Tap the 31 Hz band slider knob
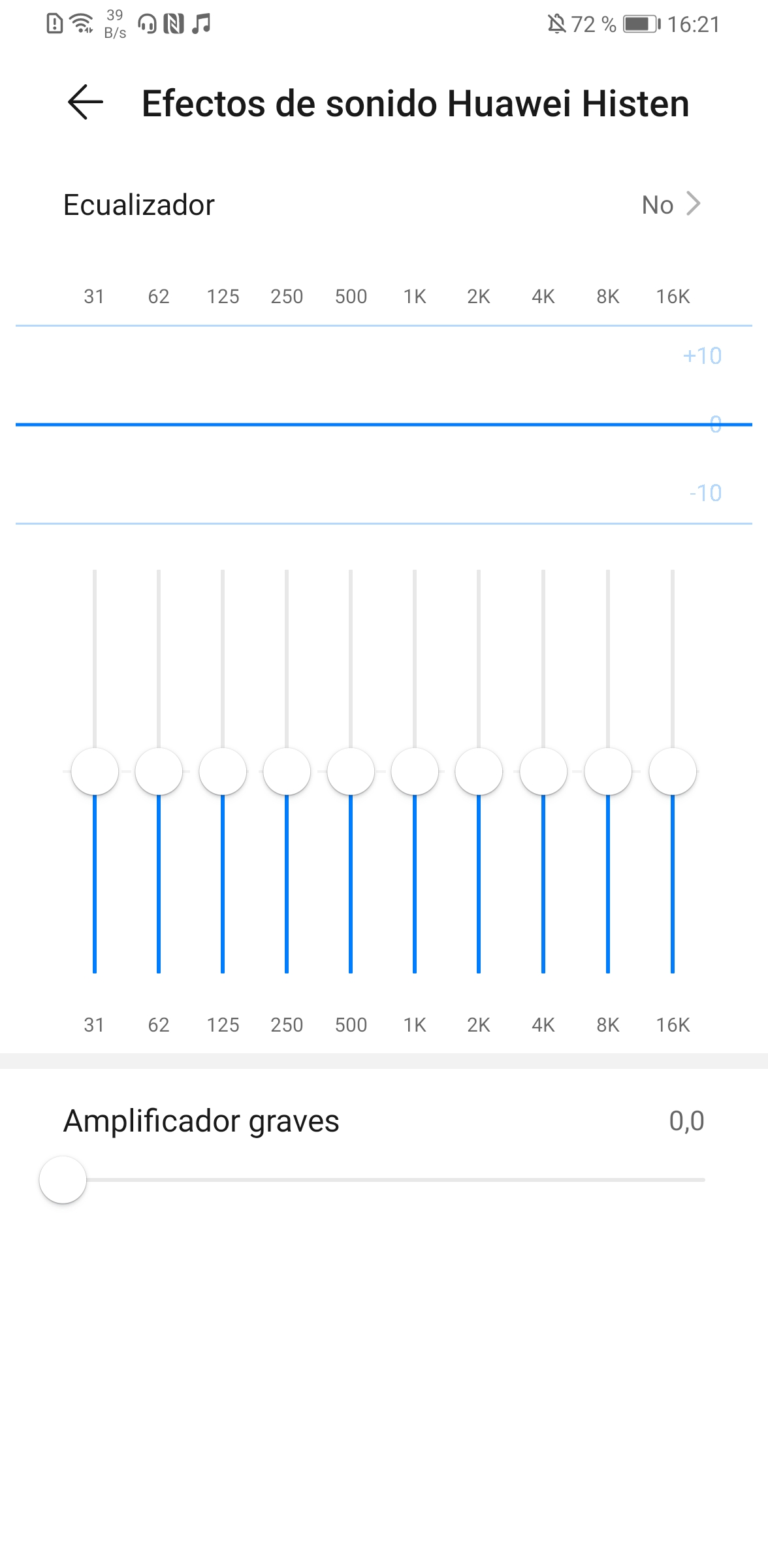This screenshot has width=768, height=1568. click(x=95, y=772)
